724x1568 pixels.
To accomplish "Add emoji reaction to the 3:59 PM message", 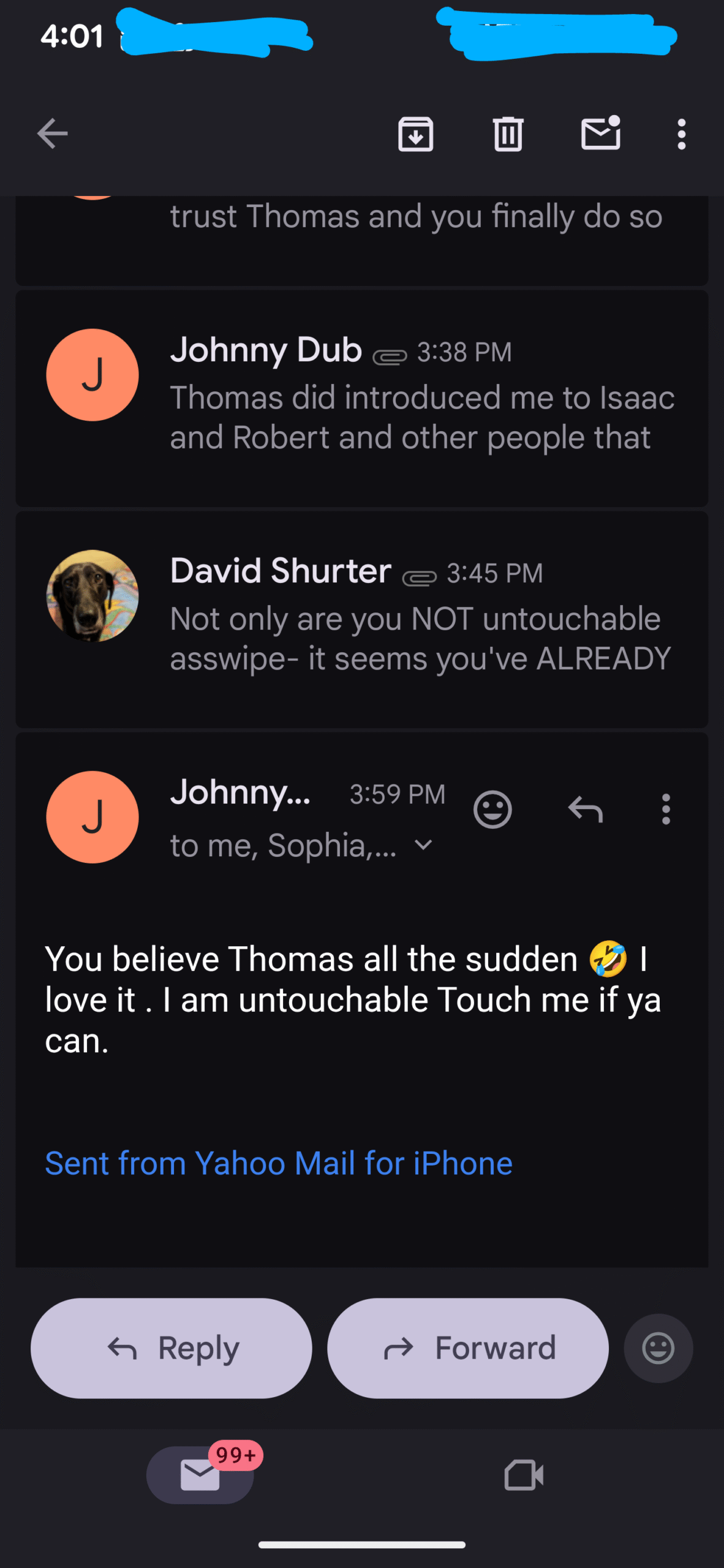I will click(x=492, y=810).
